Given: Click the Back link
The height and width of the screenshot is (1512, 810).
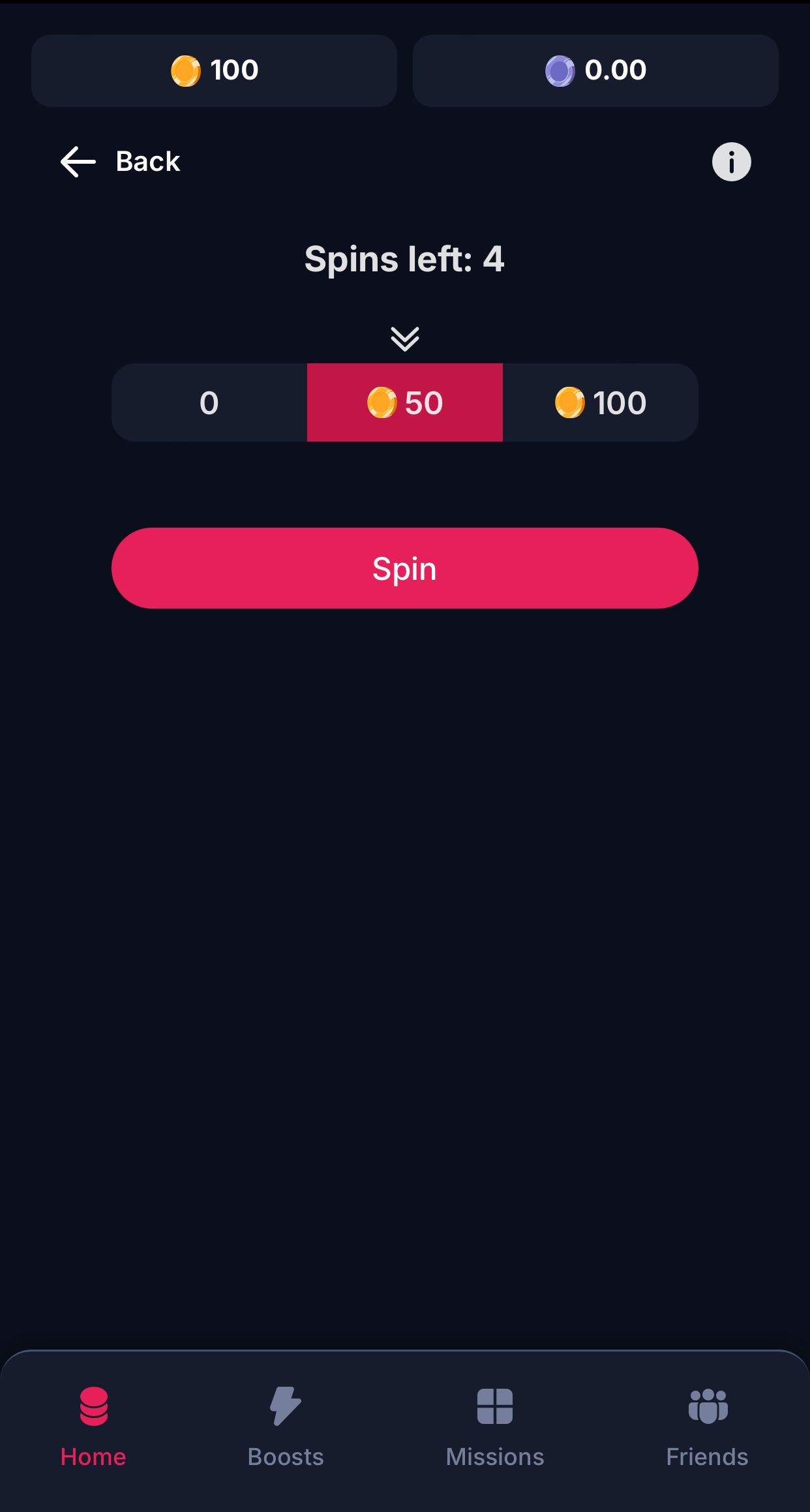Looking at the screenshot, I should click(x=147, y=162).
